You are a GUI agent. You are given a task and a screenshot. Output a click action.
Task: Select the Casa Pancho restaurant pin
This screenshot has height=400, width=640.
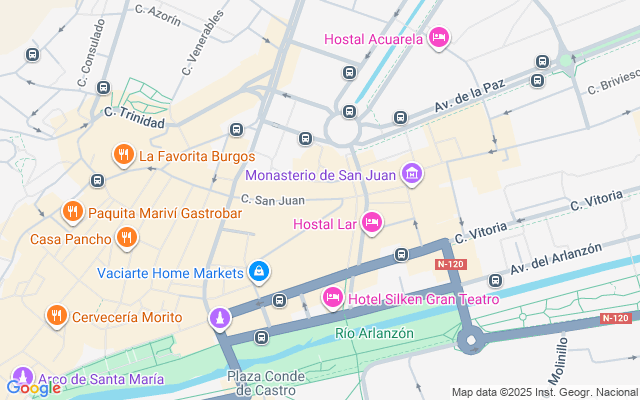(x=127, y=238)
